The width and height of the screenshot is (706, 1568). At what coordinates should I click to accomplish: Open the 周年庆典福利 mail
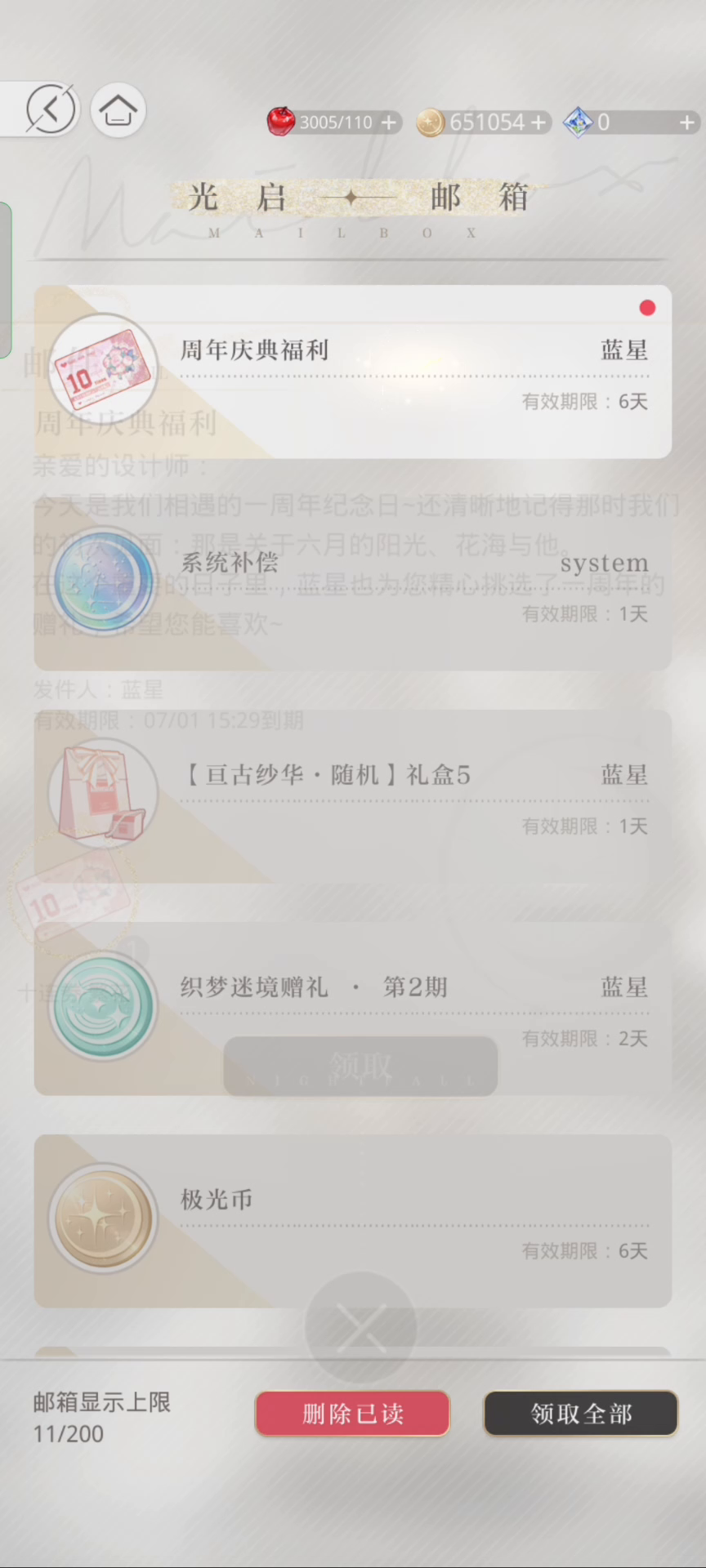[x=353, y=372]
